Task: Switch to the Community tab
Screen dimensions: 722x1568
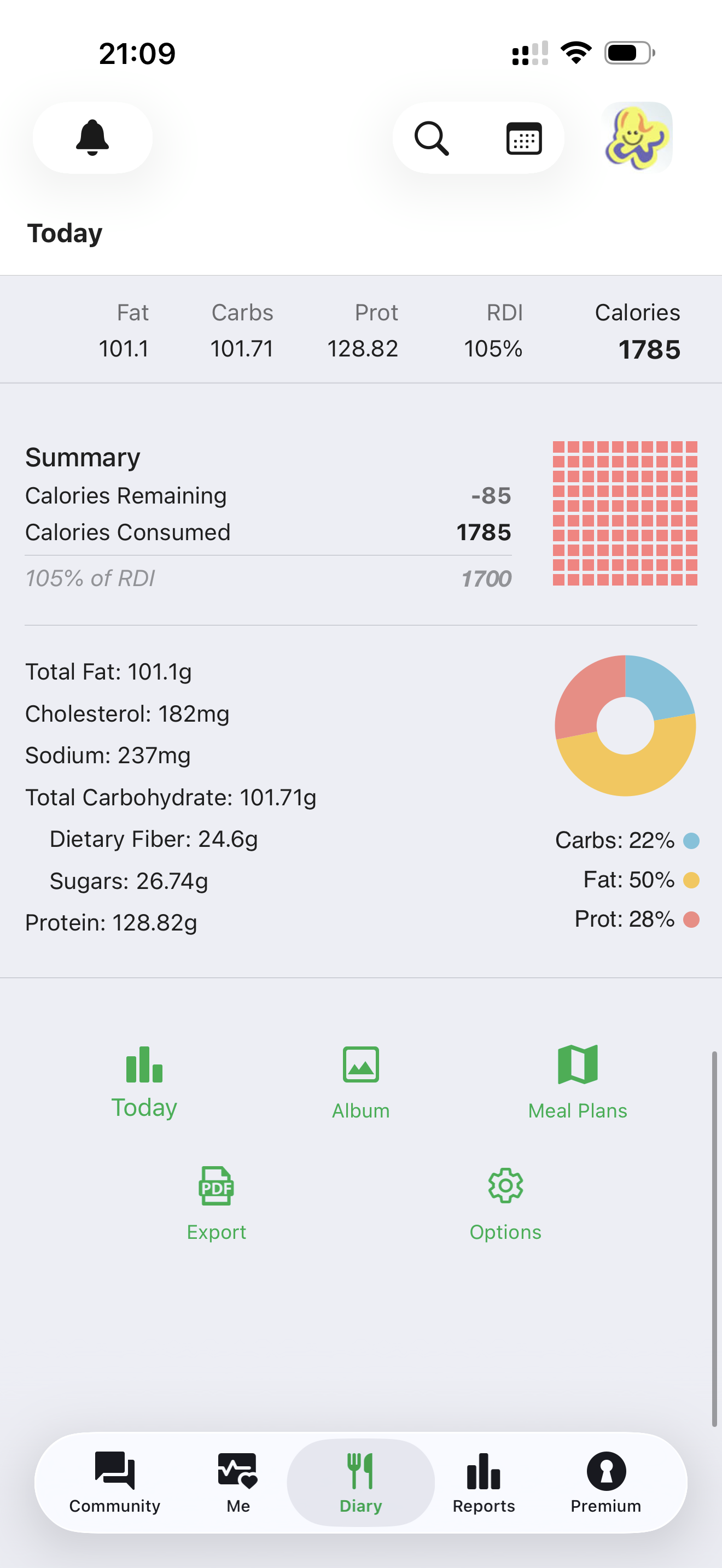Action: click(115, 1482)
